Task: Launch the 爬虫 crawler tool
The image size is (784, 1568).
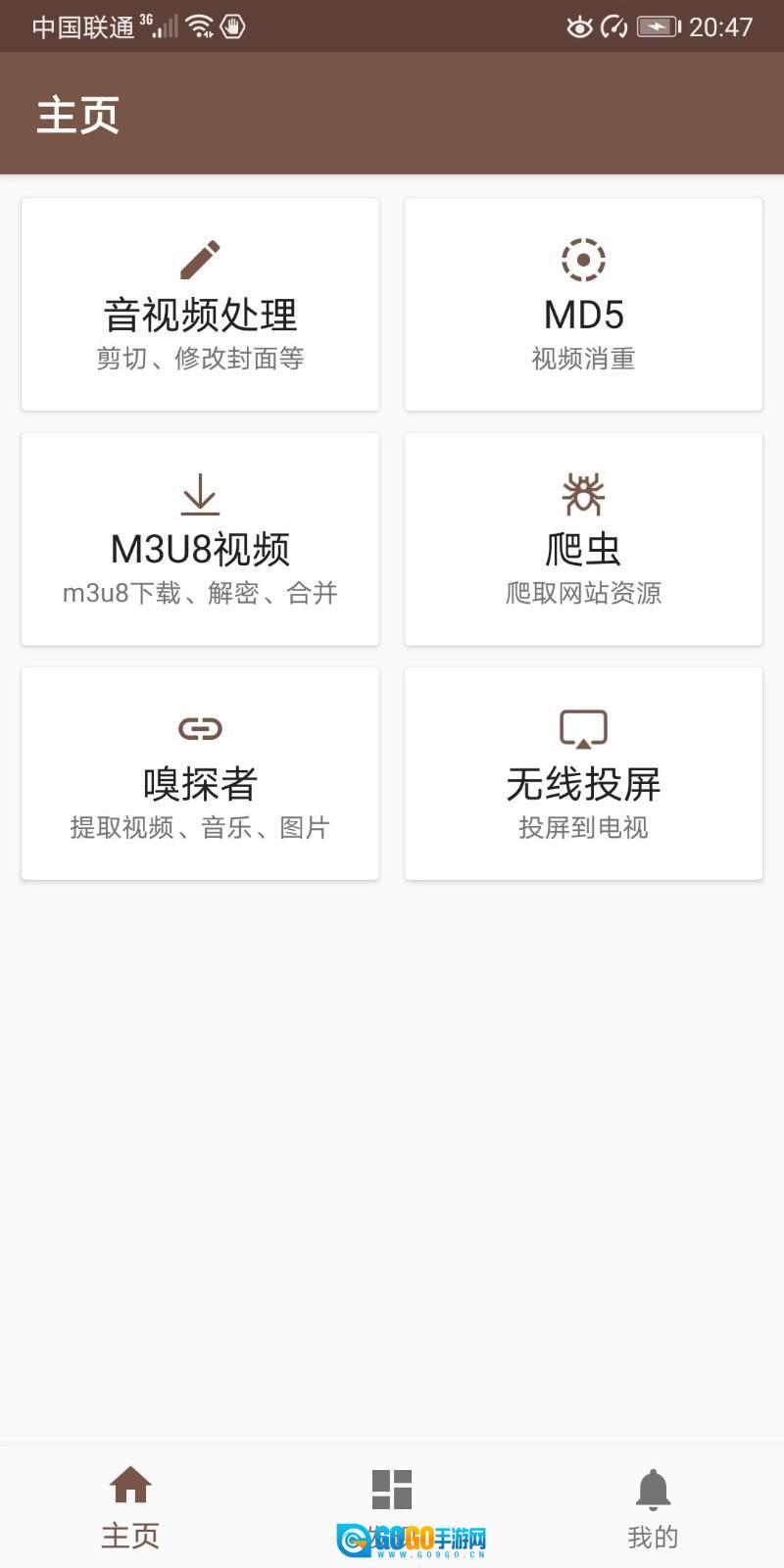Action: 583,539
